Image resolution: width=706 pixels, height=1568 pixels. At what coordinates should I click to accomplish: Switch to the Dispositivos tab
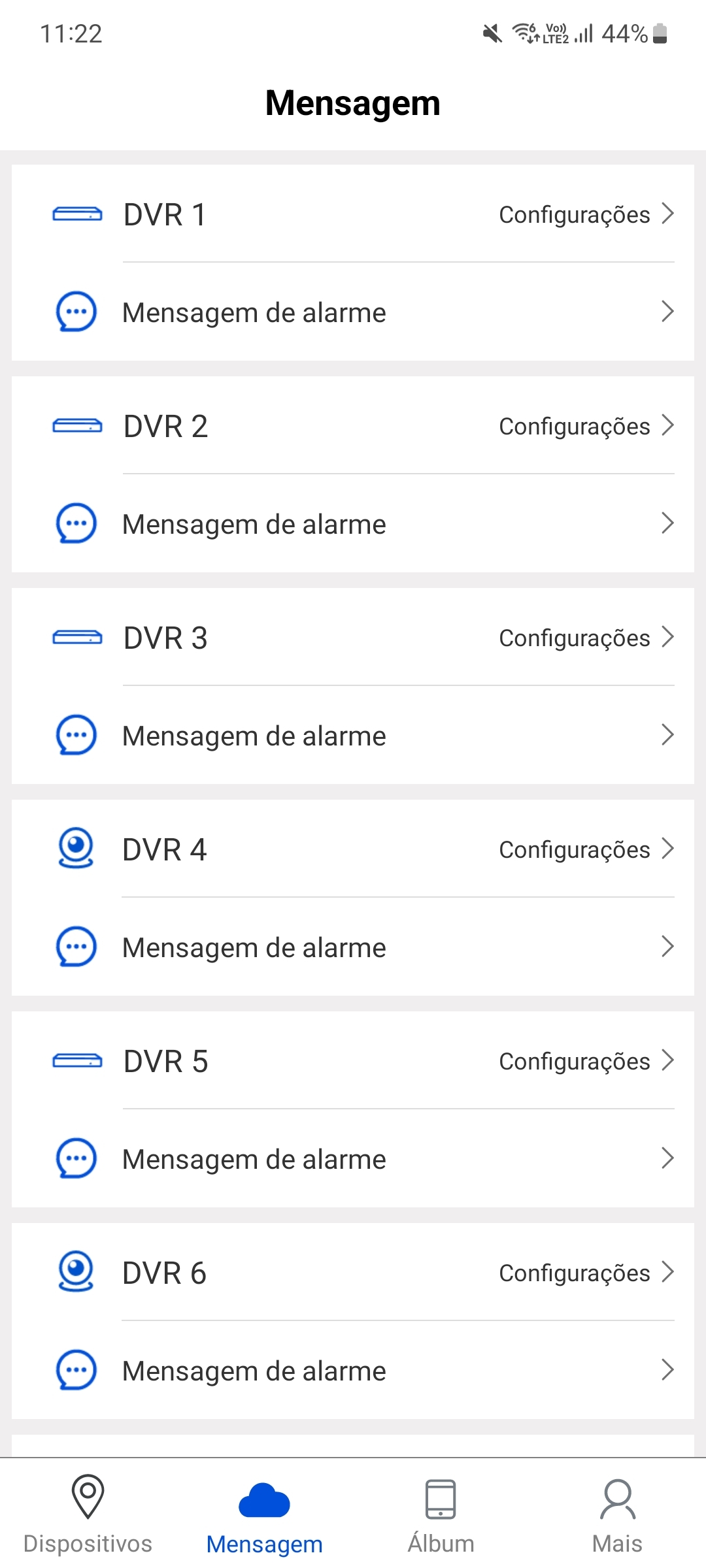click(88, 1514)
